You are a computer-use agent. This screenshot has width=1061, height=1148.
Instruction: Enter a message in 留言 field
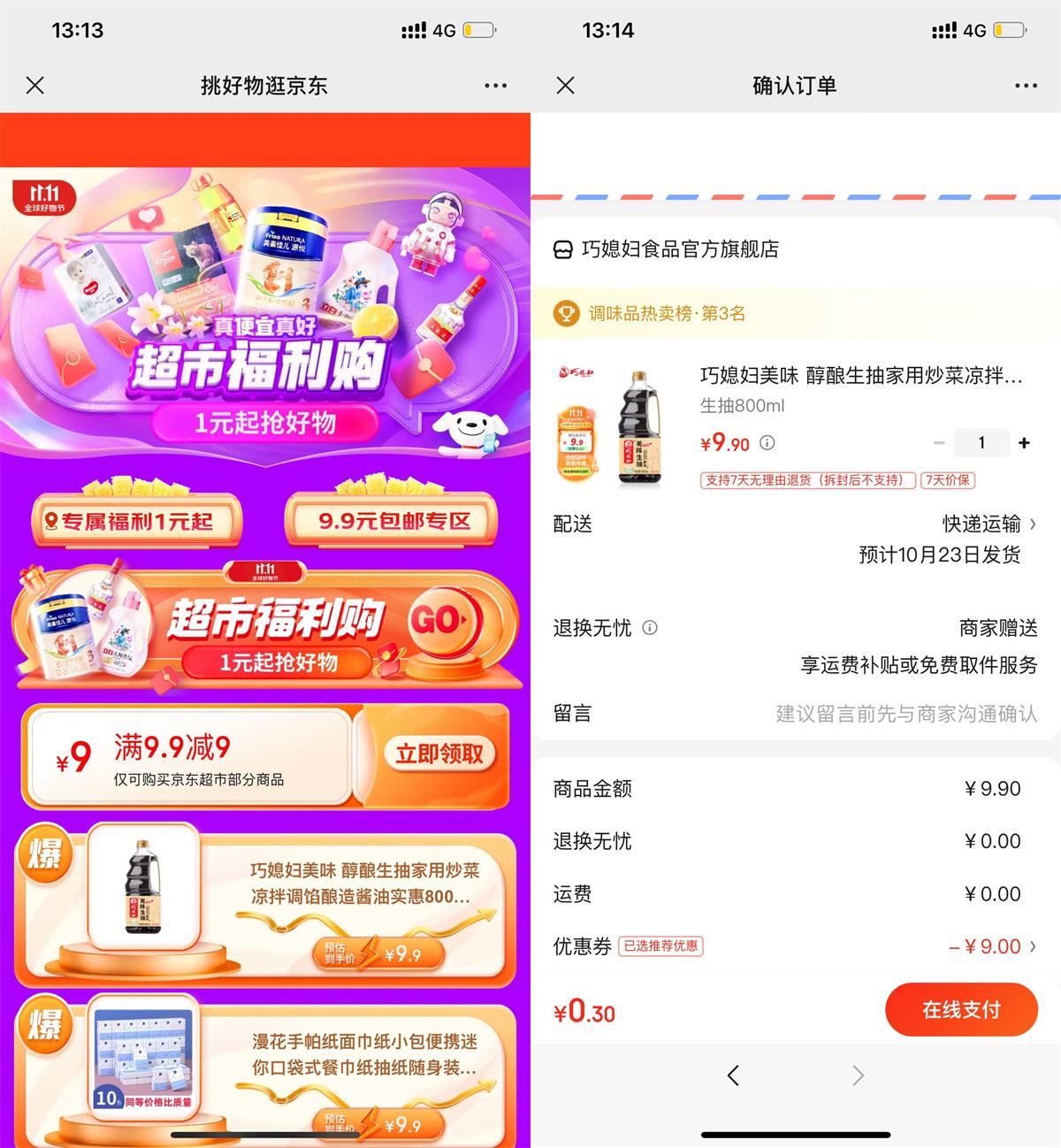(x=905, y=713)
